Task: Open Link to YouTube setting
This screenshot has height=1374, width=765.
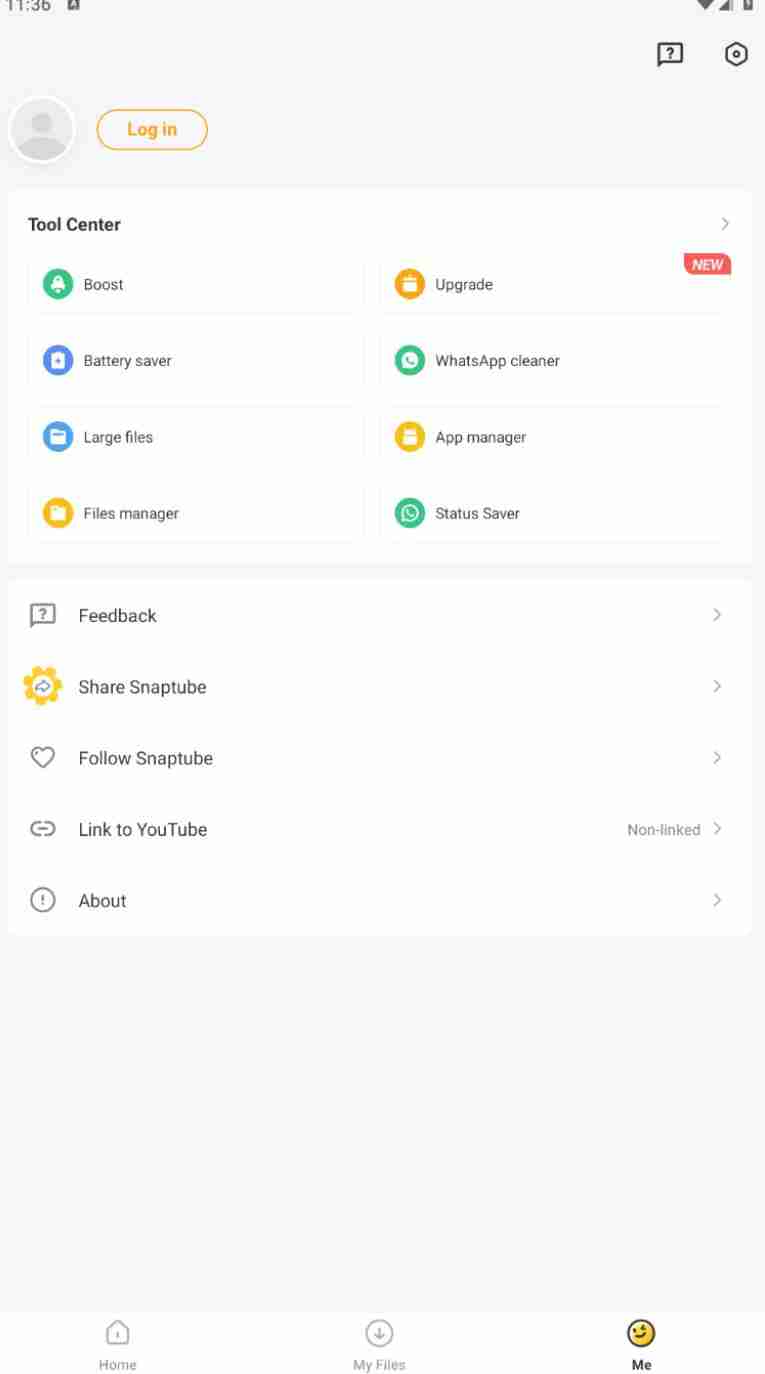Action: pos(380,829)
